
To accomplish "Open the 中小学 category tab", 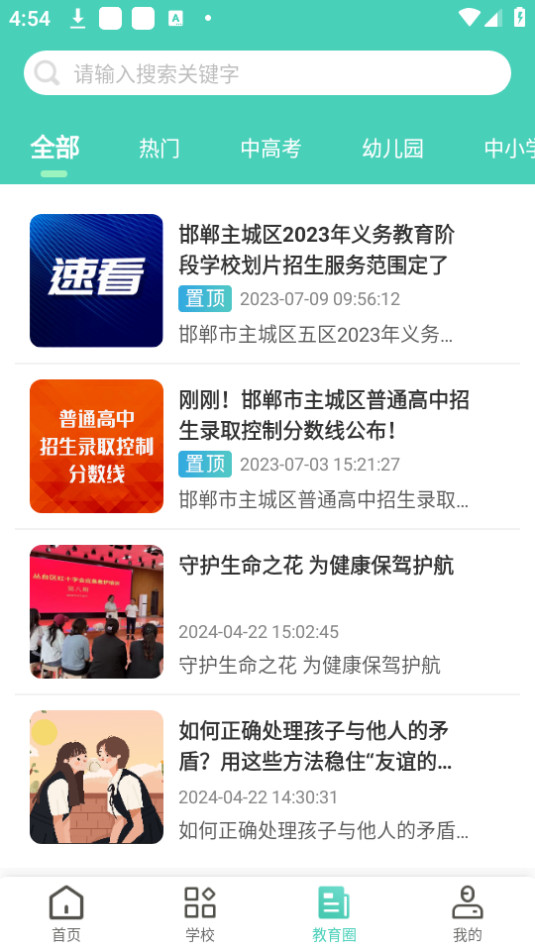I will pos(510,148).
